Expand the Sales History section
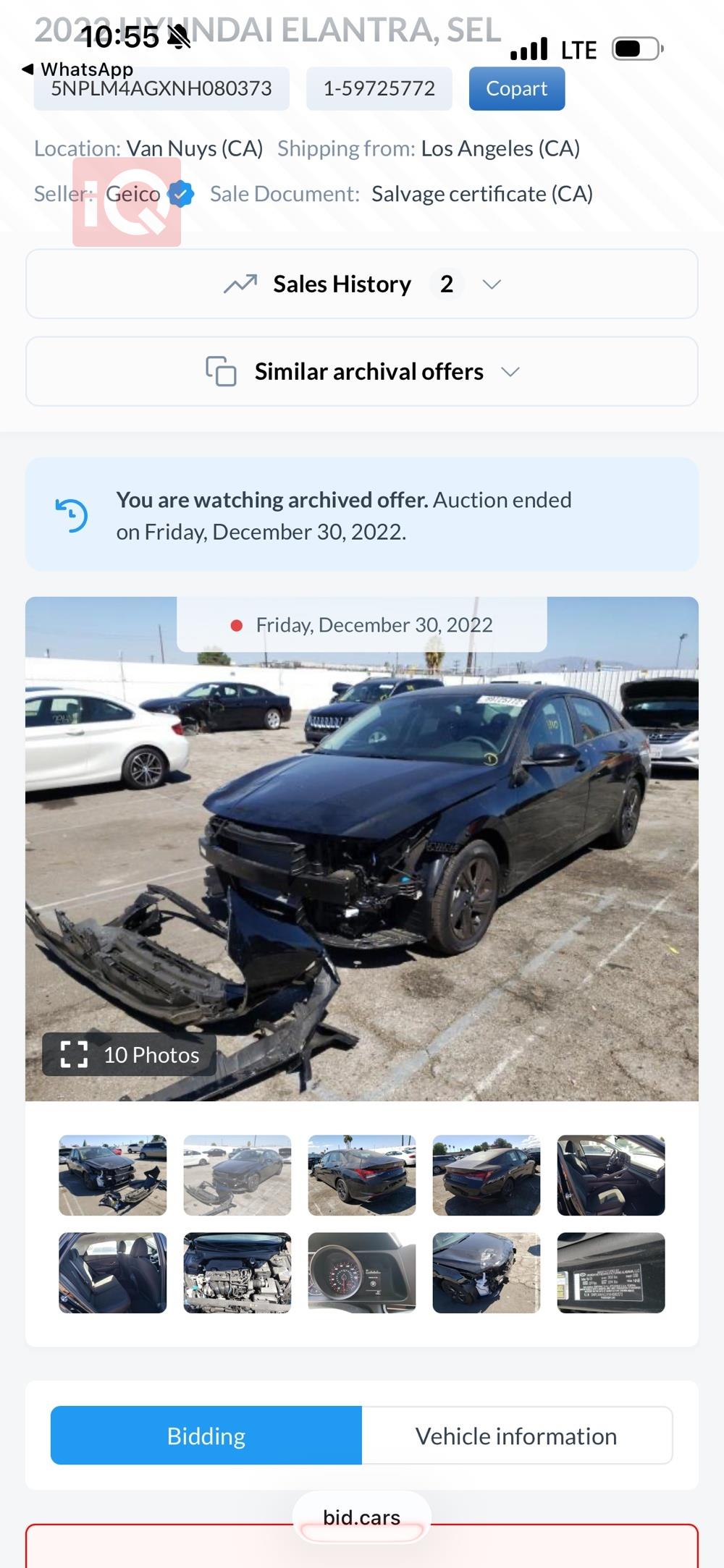724x1568 pixels. coord(362,284)
